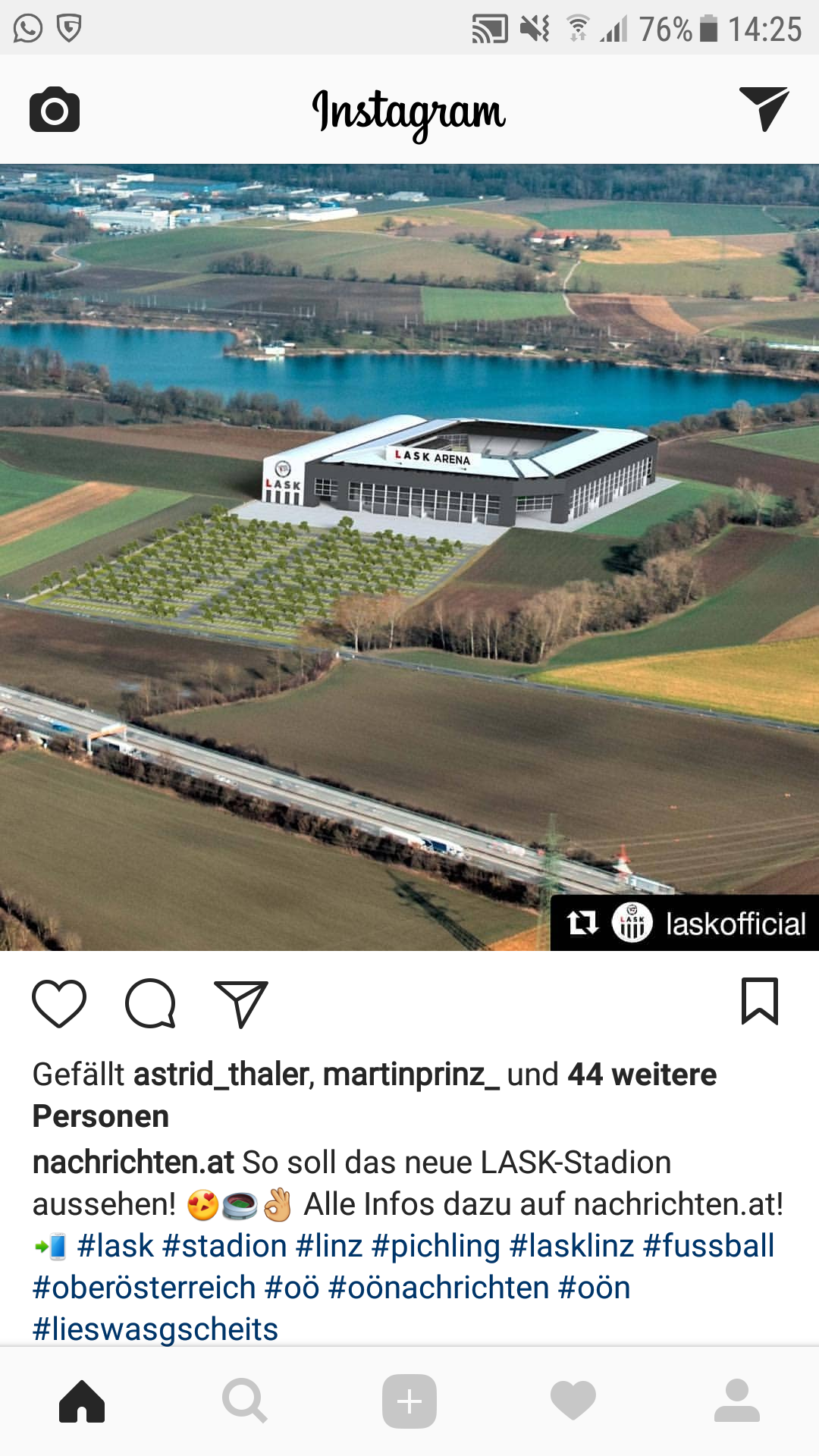Create a new post with plus button
The image size is (819, 1456).
pos(409,1401)
